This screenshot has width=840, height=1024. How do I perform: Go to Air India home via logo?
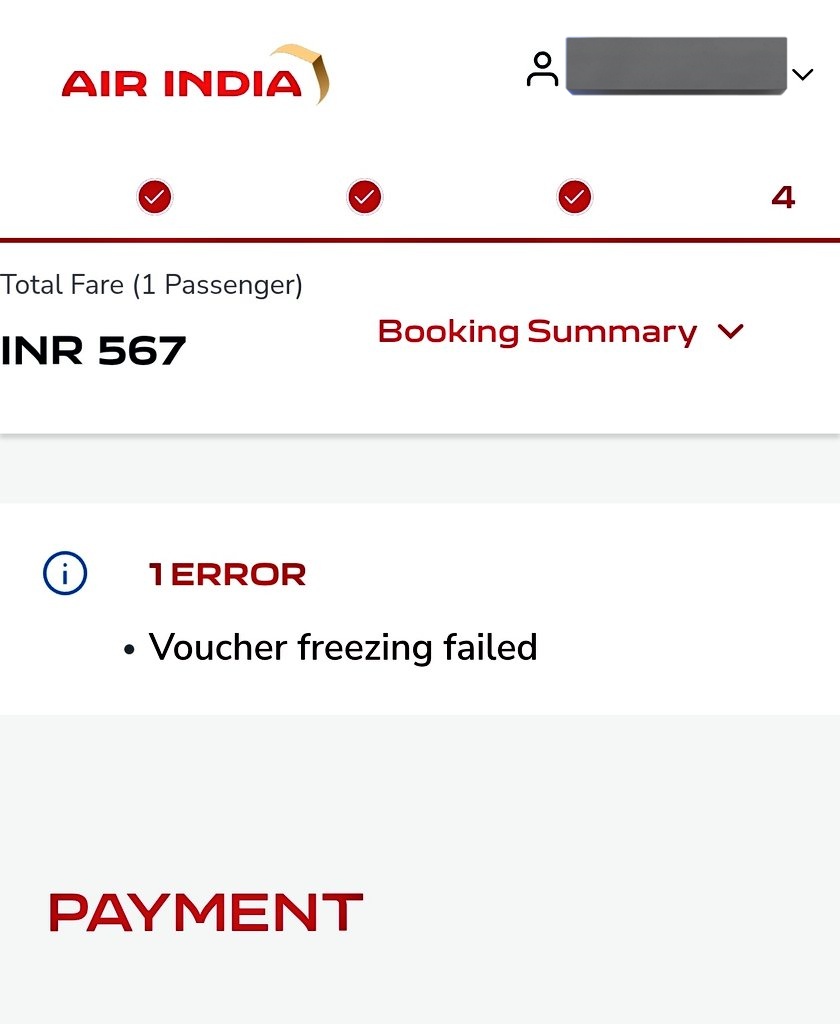tap(195, 76)
